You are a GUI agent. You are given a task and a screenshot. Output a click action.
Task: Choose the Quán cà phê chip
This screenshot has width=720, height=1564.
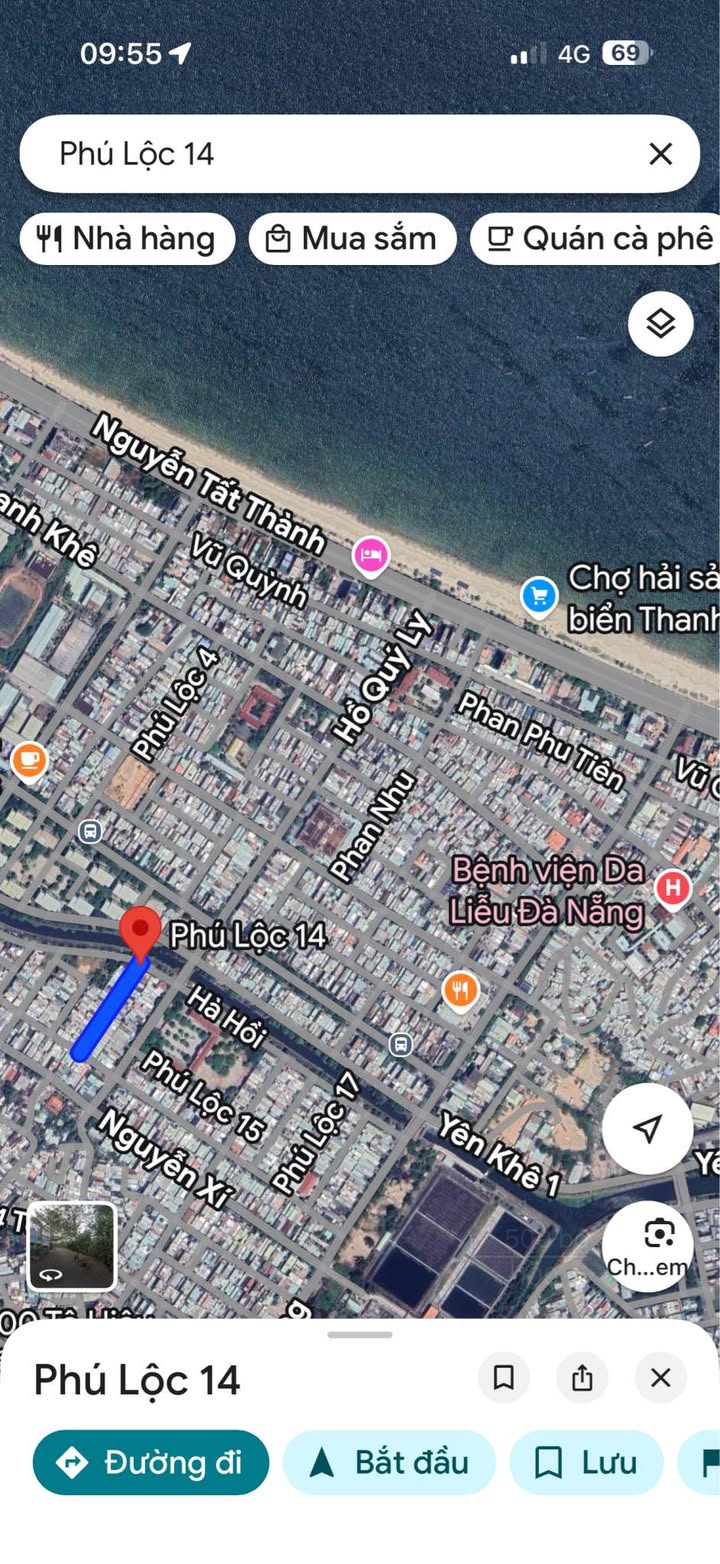596,239
